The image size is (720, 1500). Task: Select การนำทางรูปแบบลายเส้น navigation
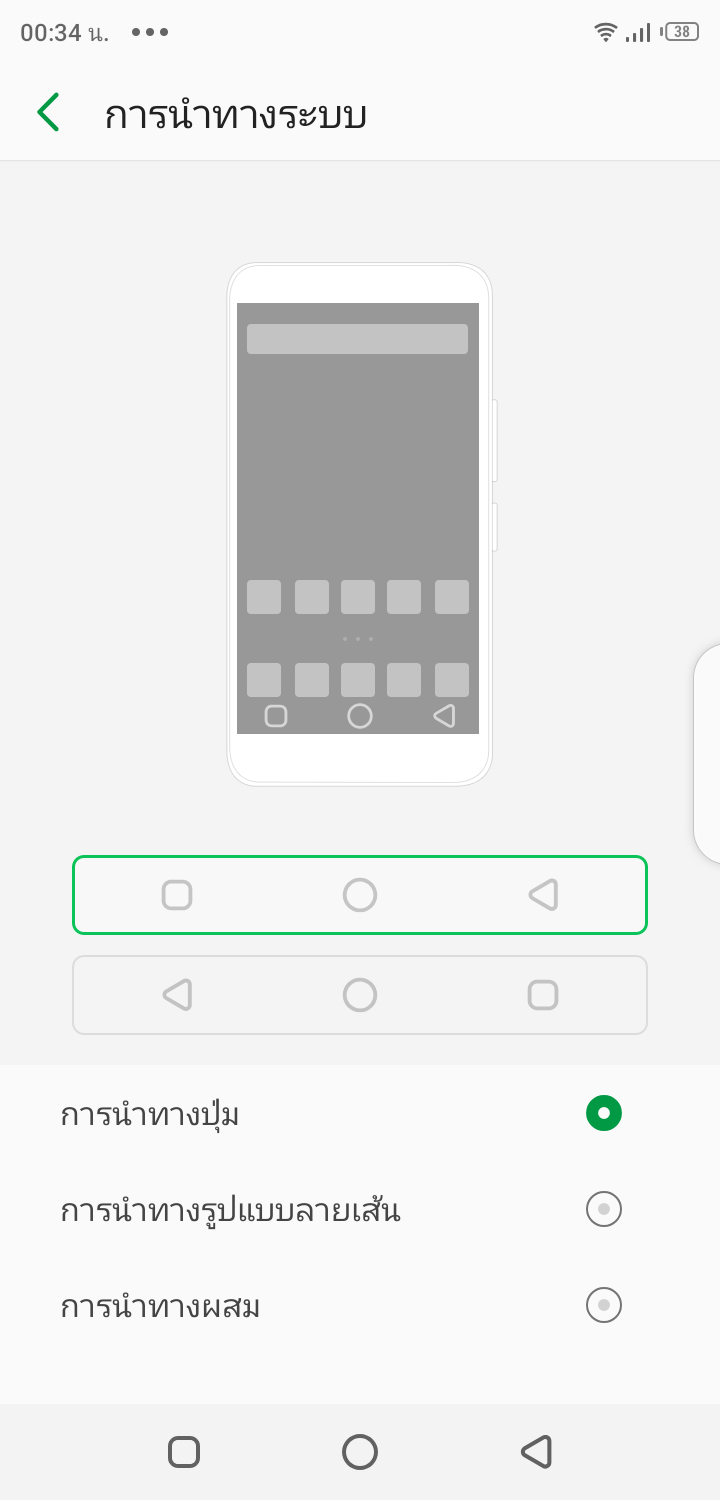[603, 1209]
